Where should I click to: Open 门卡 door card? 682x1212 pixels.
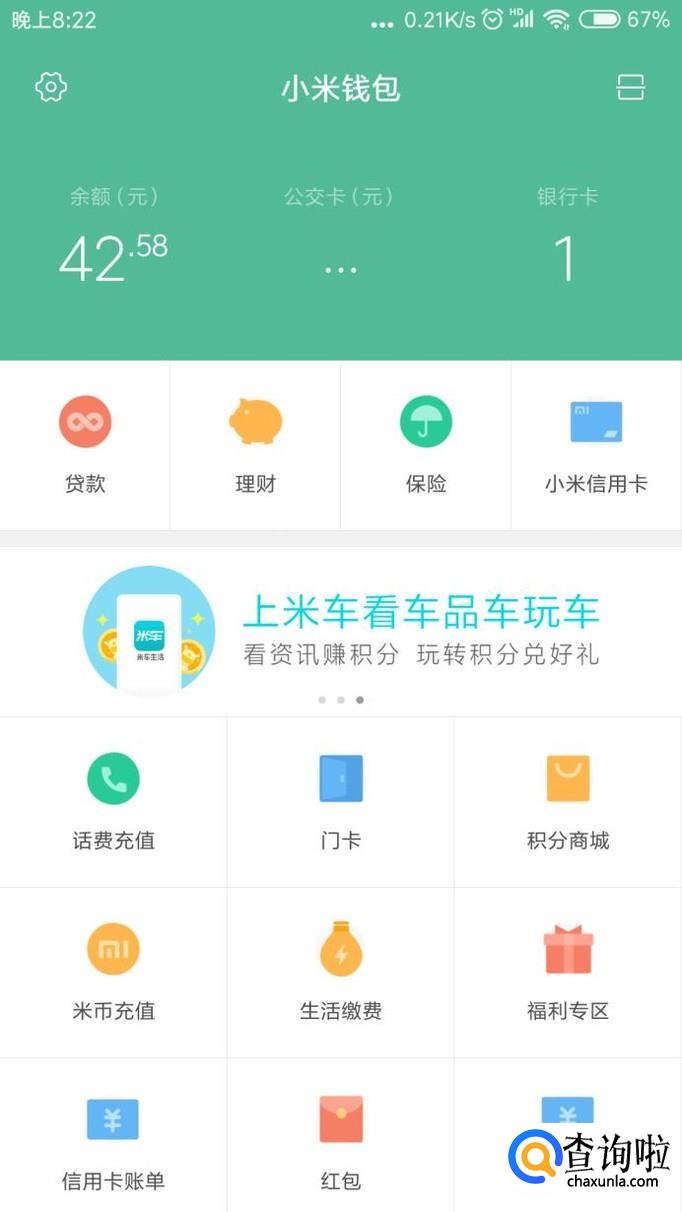[x=341, y=801]
